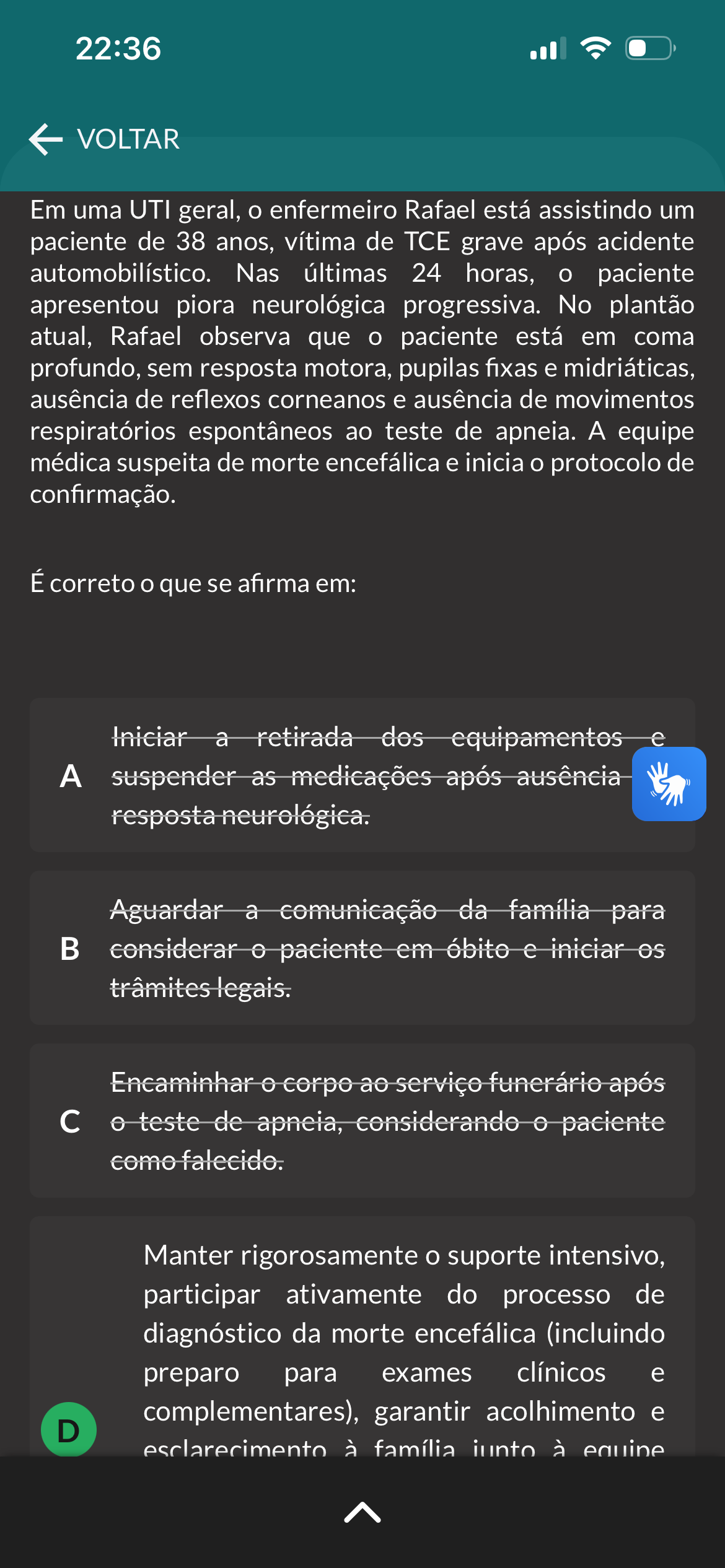
Task: Choose answer option D about suporte intensivo
Action: click(x=362, y=1336)
